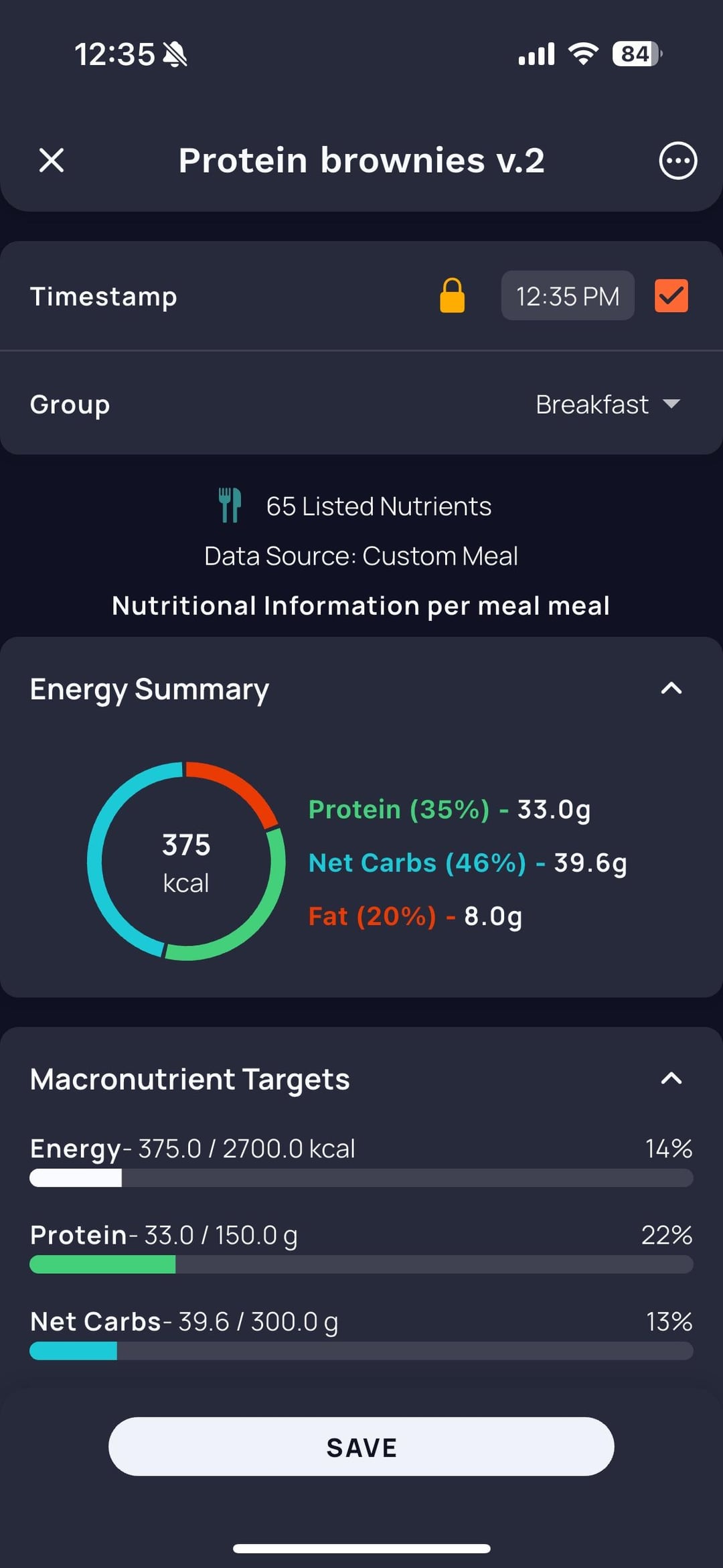
Task: Collapse the Energy Summary section
Action: coord(671,689)
